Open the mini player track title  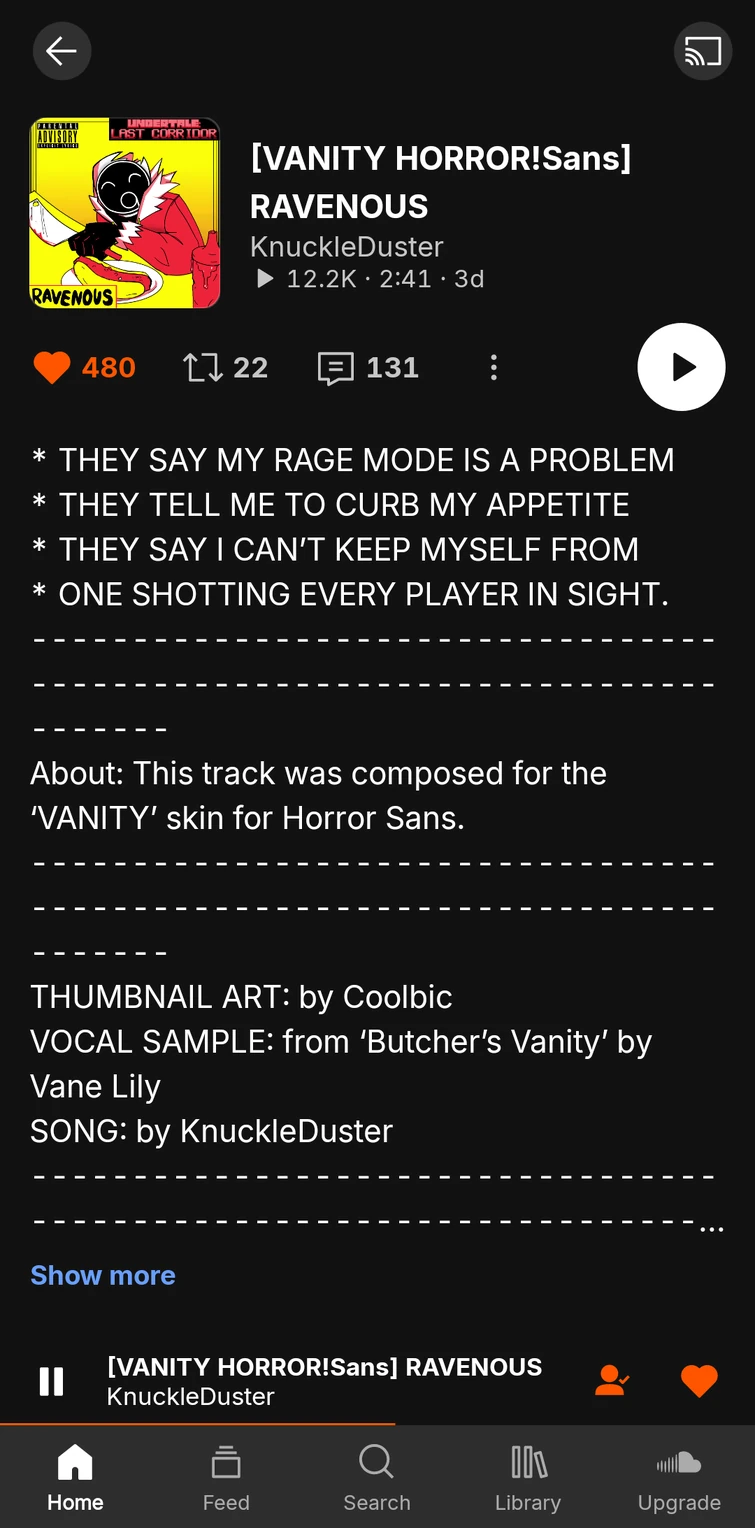(324, 1367)
